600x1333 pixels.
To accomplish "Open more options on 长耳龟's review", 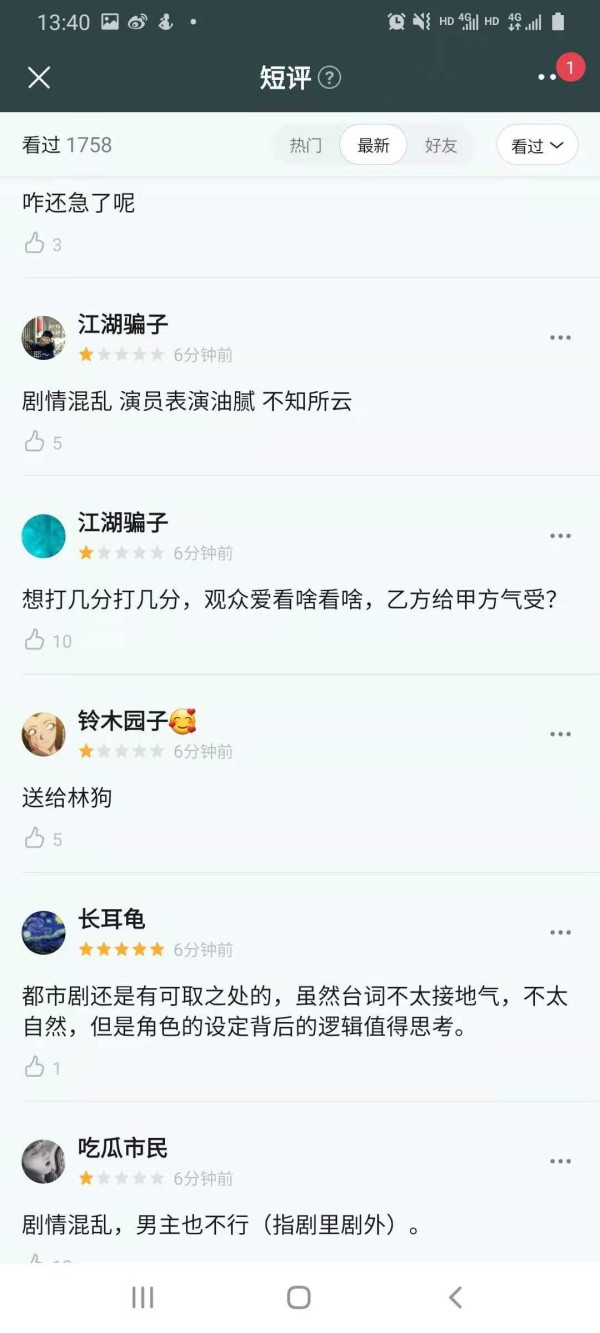I will pyautogui.click(x=560, y=932).
